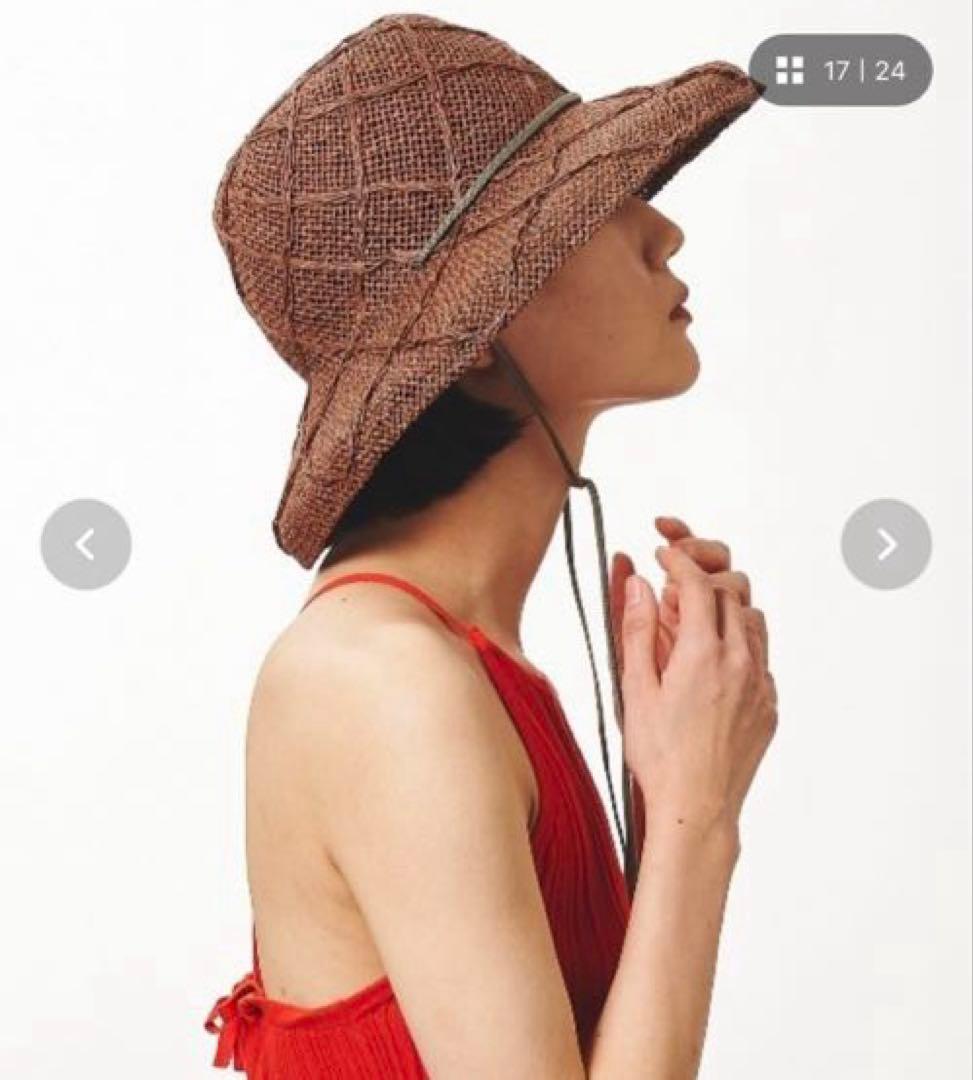The height and width of the screenshot is (1080, 973).
Task: Click the back chevron on the image's left edge
Action: tap(88, 544)
